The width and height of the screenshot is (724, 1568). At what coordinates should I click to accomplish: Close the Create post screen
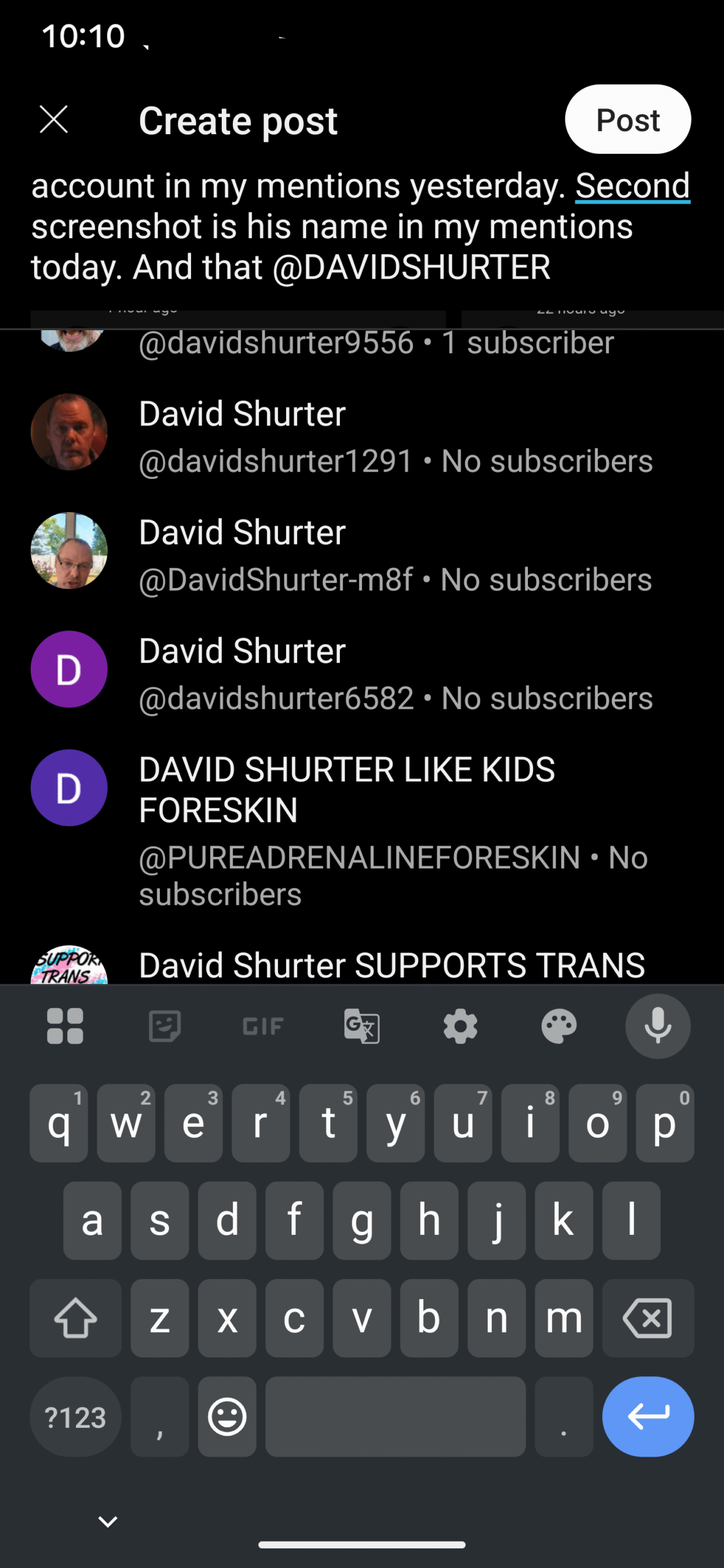click(54, 119)
